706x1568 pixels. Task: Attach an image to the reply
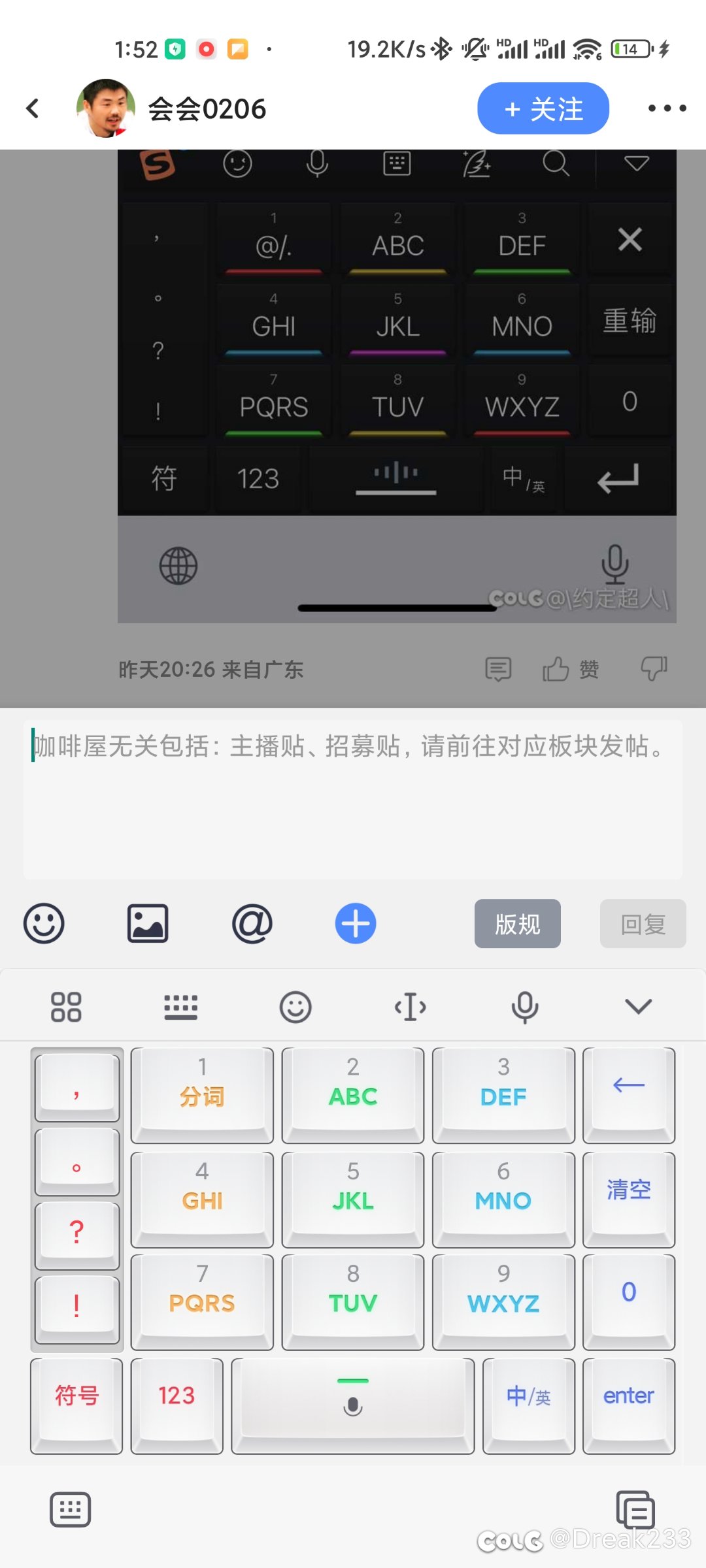[148, 924]
